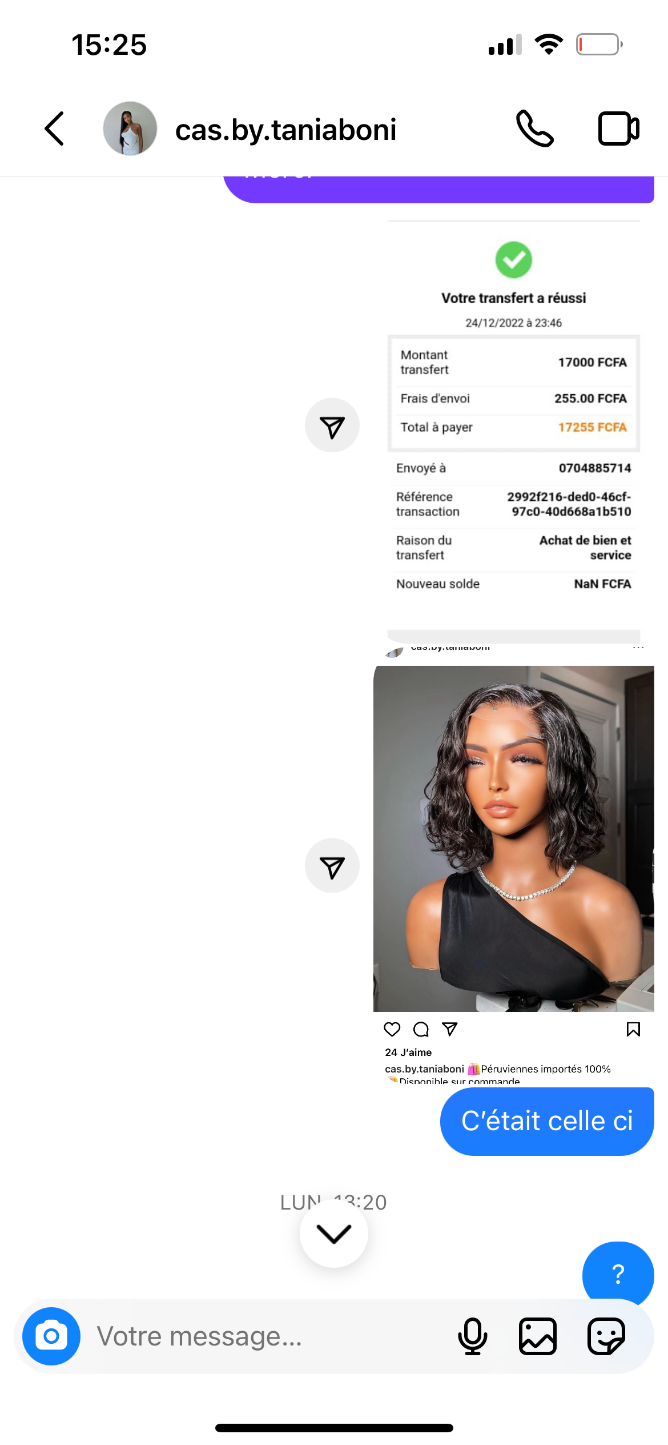This screenshot has height=1445, width=668.
Task: Forward the transfer receipt image
Action: pyautogui.click(x=332, y=427)
